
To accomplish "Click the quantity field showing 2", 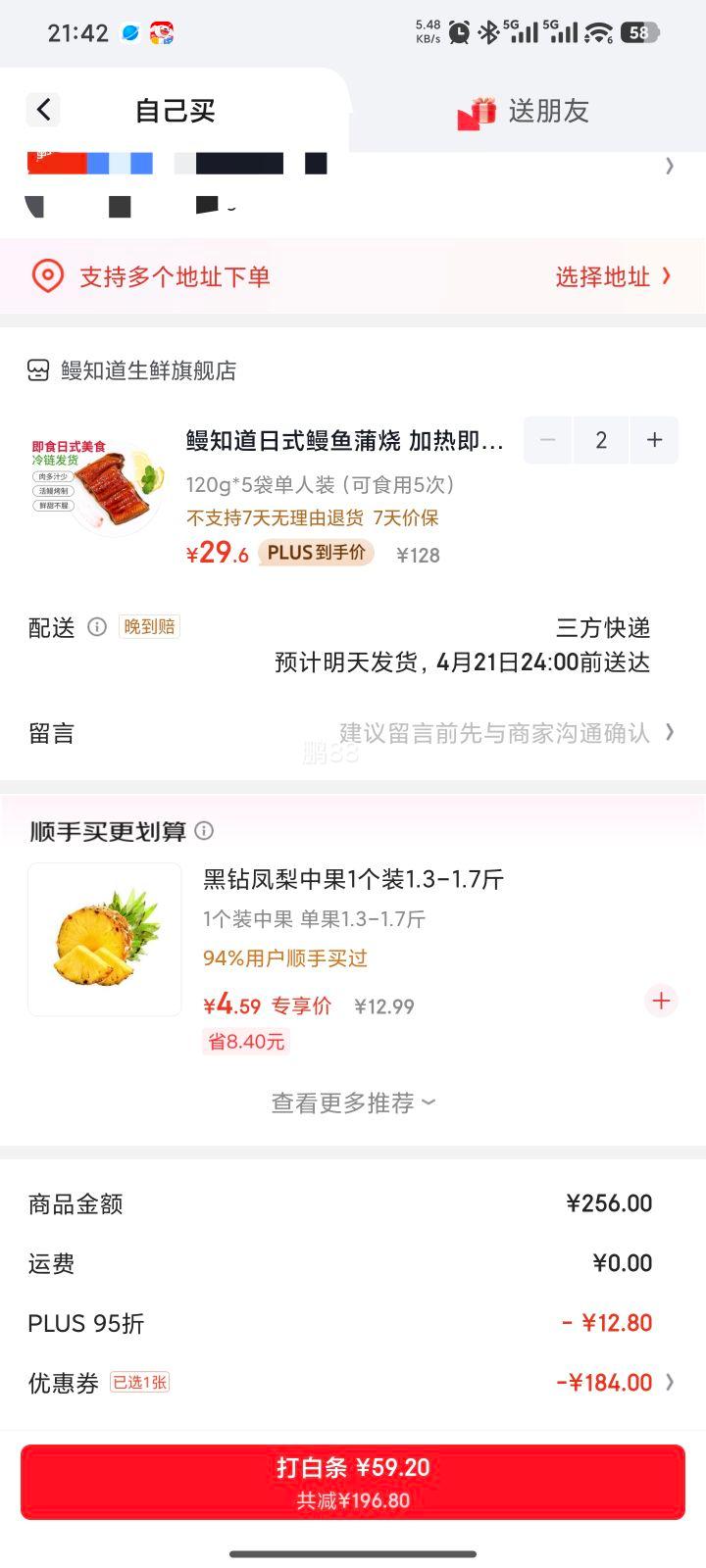I will click(x=600, y=440).
